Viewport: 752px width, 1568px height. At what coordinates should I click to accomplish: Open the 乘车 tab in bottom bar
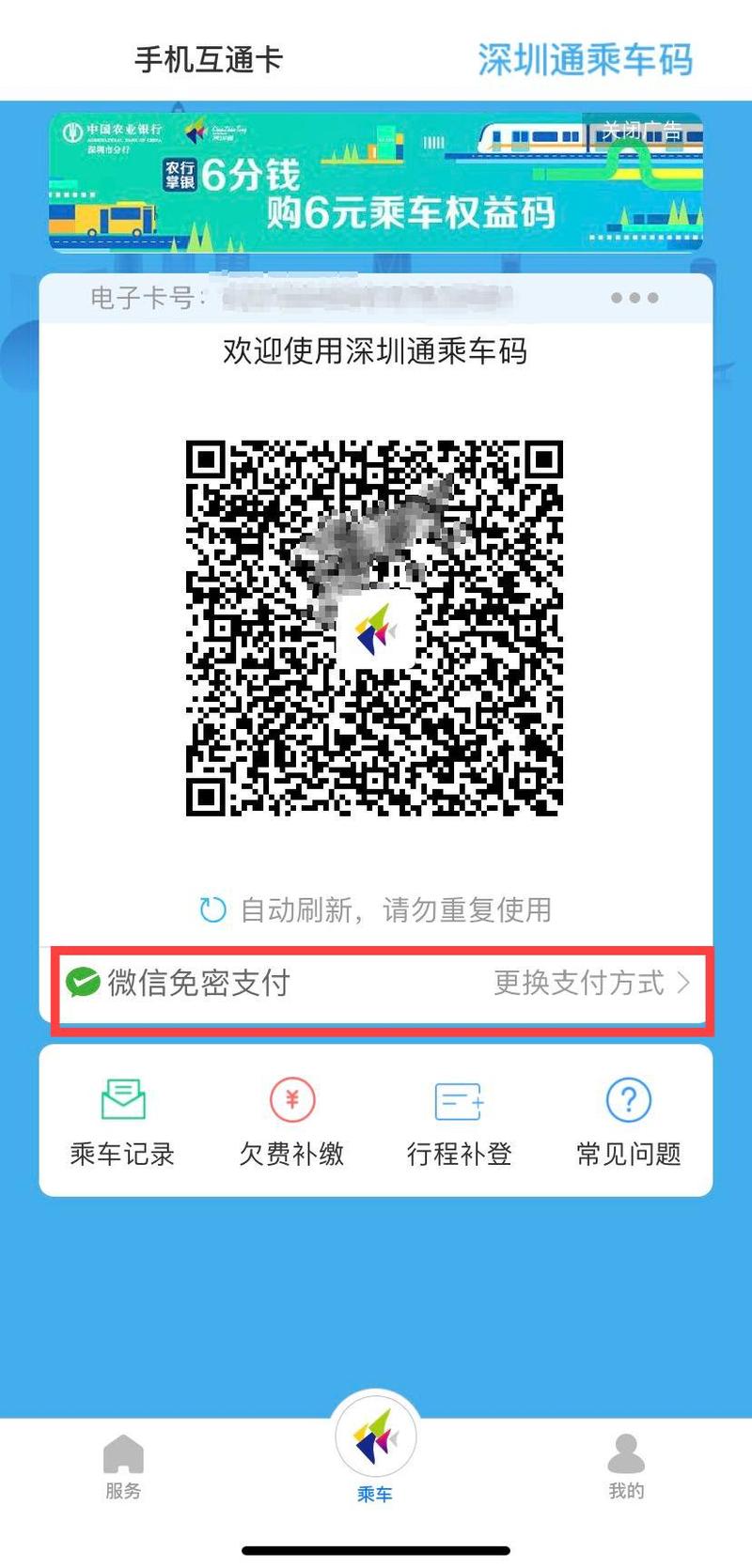click(x=375, y=1447)
